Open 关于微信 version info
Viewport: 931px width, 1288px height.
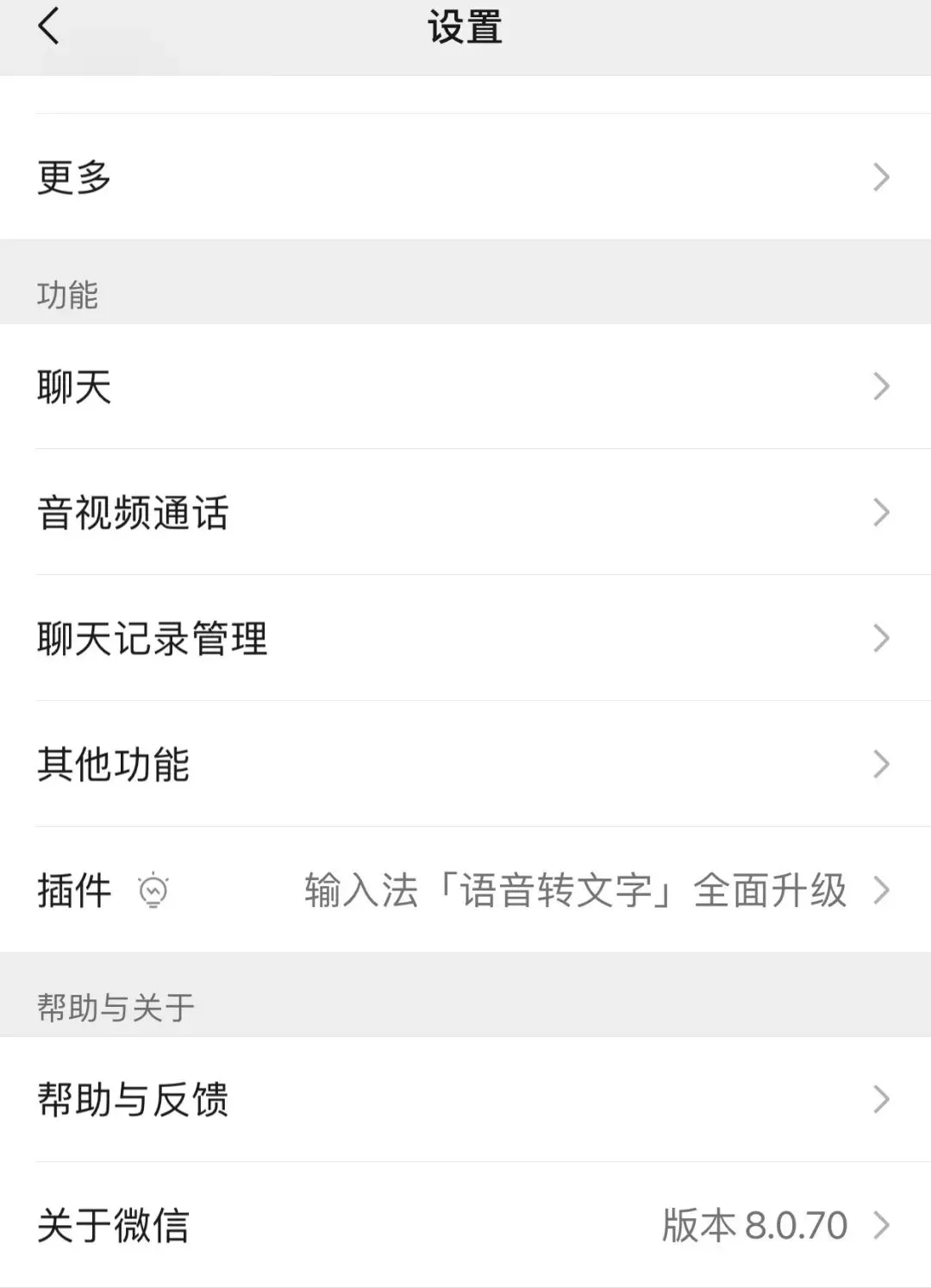(x=465, y=1225)
